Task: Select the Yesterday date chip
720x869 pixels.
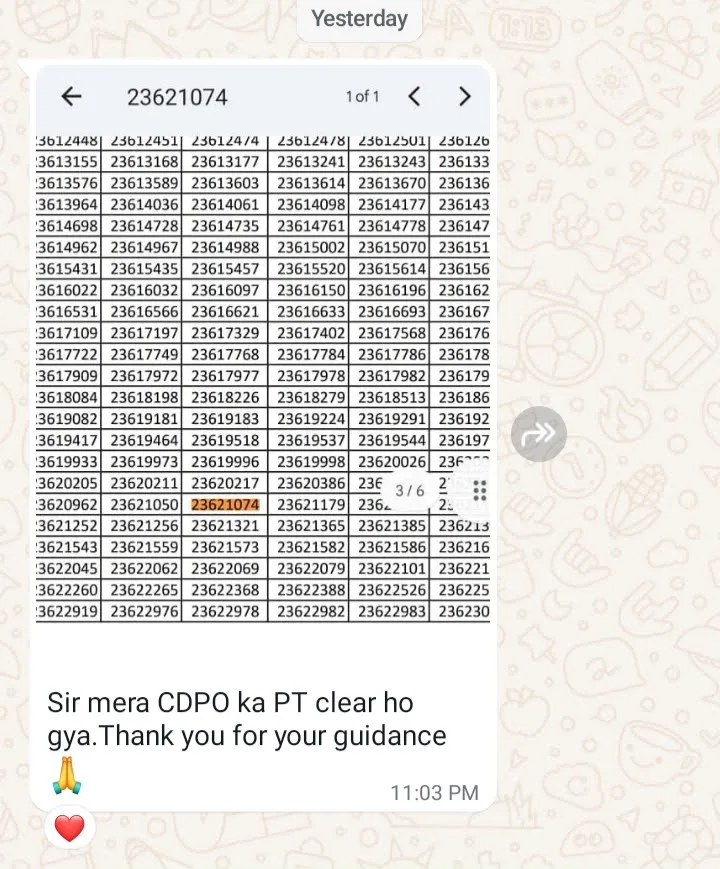Action: pyautogui.click(x=358, y=18)
